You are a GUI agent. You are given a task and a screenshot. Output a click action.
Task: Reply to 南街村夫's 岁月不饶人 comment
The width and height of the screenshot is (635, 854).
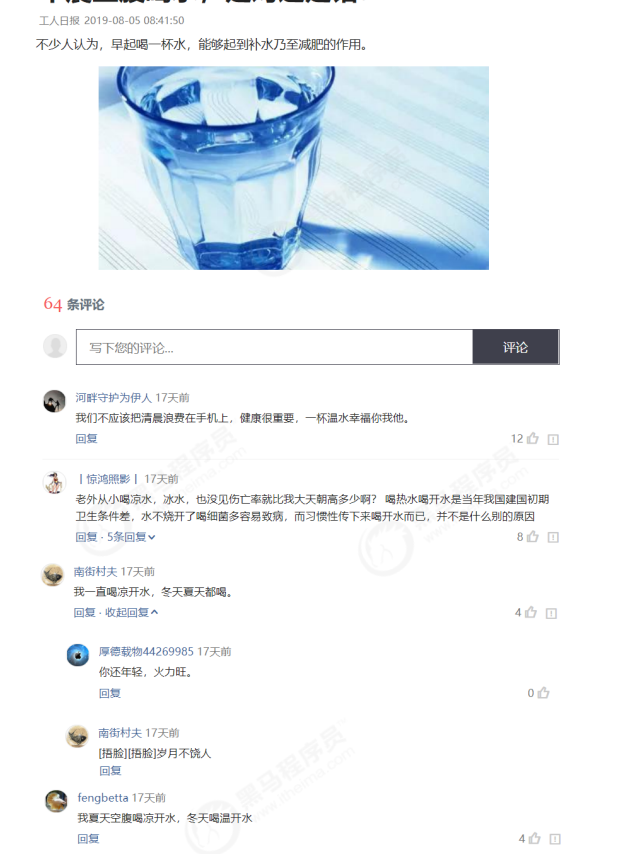point(109,771)
